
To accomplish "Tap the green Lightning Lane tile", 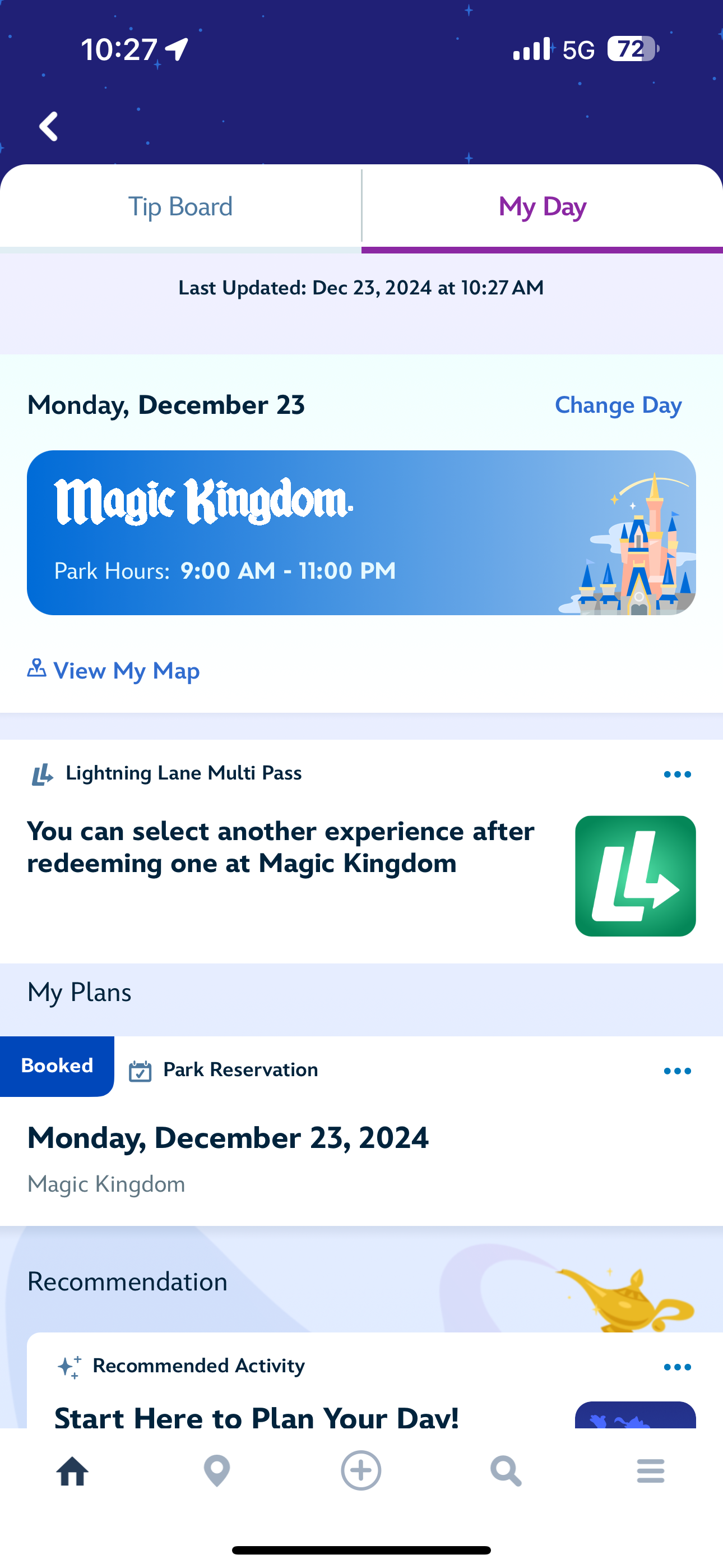I will 635,876.
